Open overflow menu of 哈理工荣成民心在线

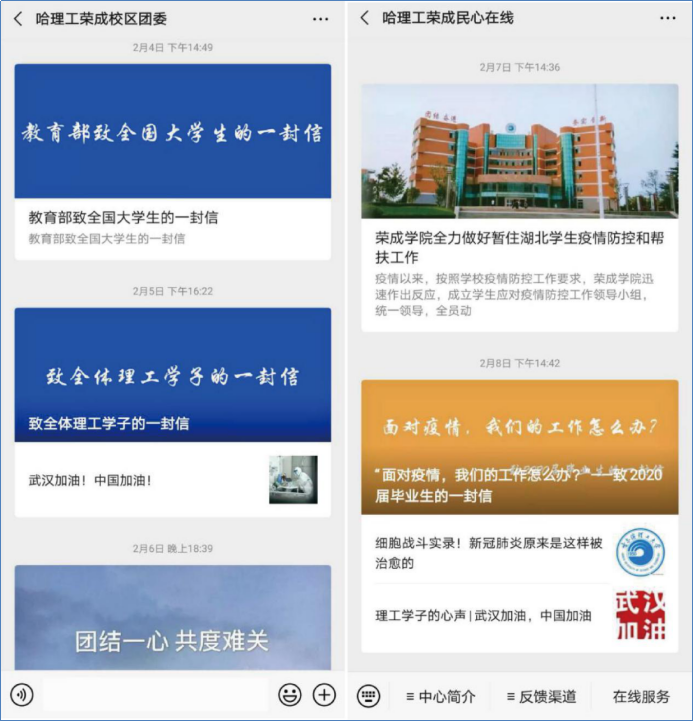(x=668, y=18)
